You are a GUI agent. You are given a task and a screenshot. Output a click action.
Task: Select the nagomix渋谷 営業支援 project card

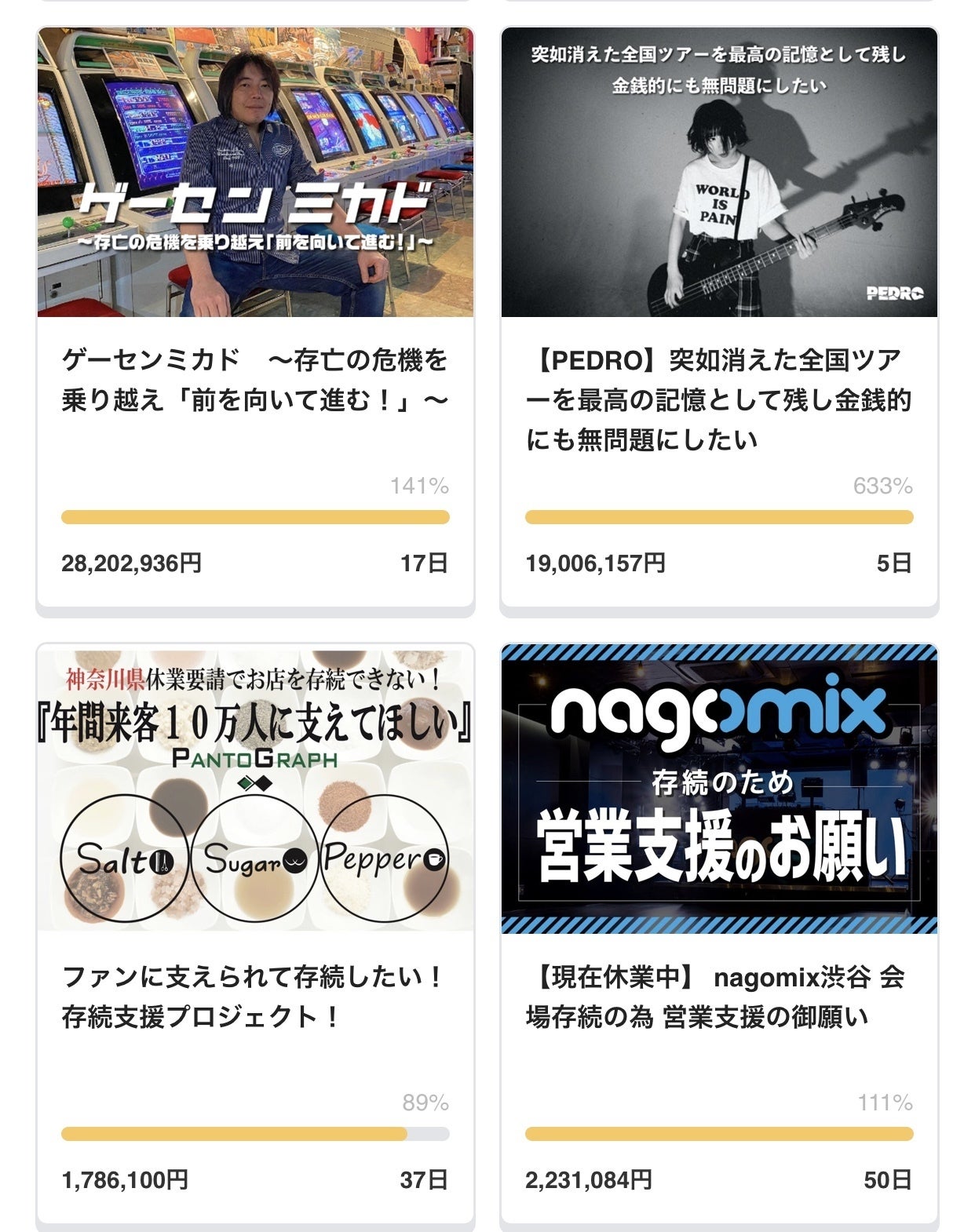click(718, 997)
